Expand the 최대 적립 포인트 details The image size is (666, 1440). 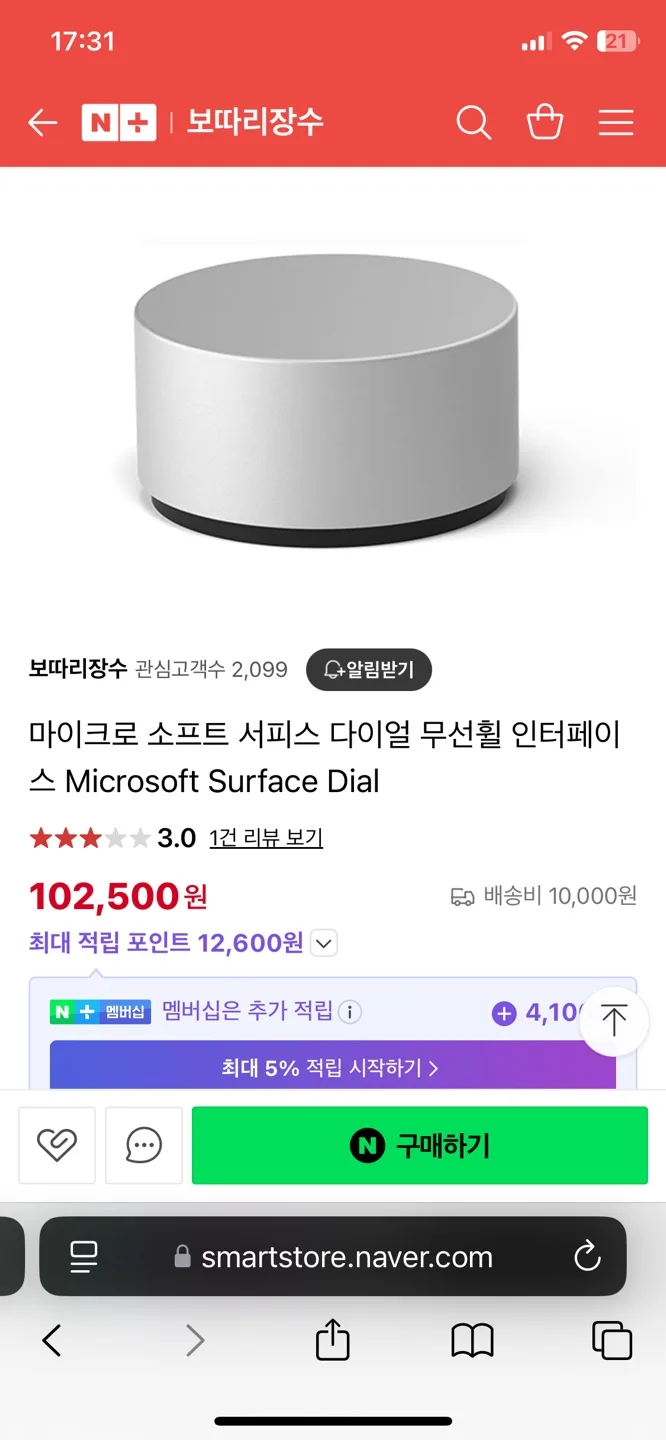324,943
